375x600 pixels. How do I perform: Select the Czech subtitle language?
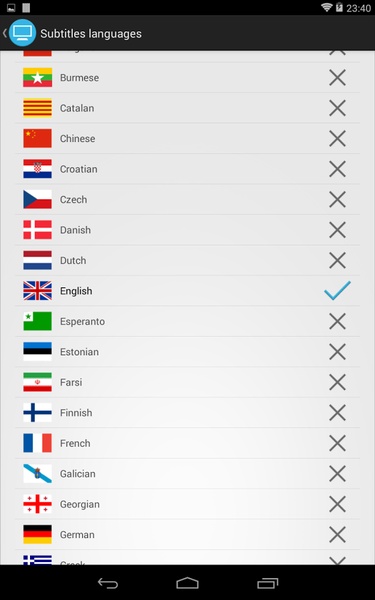tap(188, 199)
